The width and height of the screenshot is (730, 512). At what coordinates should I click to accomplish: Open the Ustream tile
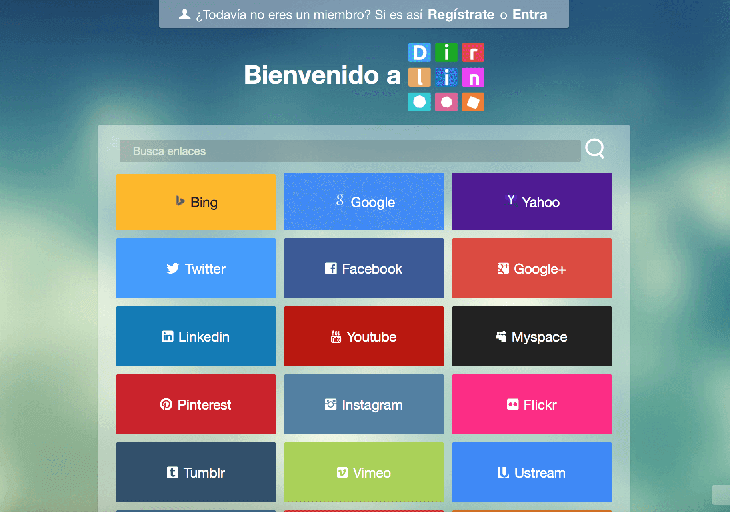pos(532,472)
